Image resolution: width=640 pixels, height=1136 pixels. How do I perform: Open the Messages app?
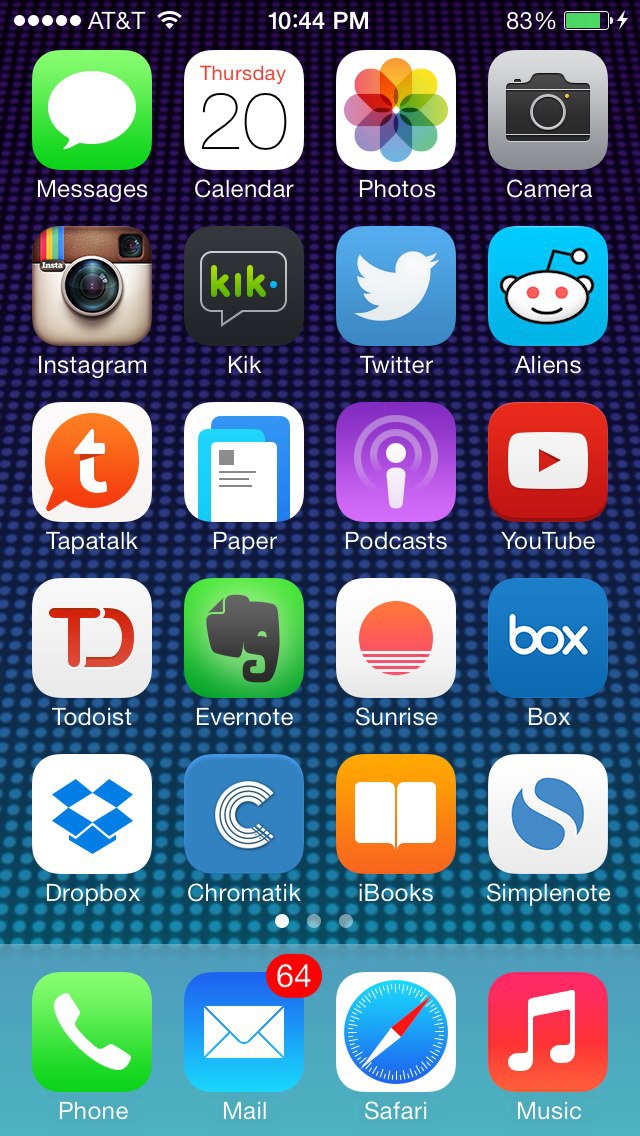[x=92, y=110]
